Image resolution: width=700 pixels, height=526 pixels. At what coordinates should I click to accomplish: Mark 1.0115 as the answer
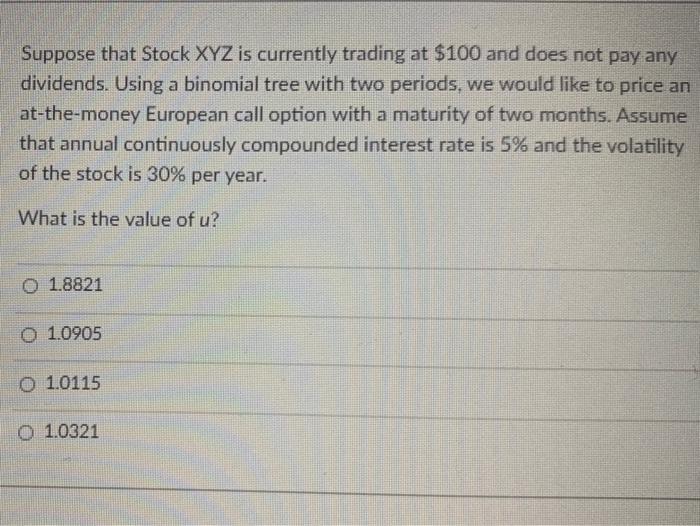pyautogui.click(x=35, y=382)
